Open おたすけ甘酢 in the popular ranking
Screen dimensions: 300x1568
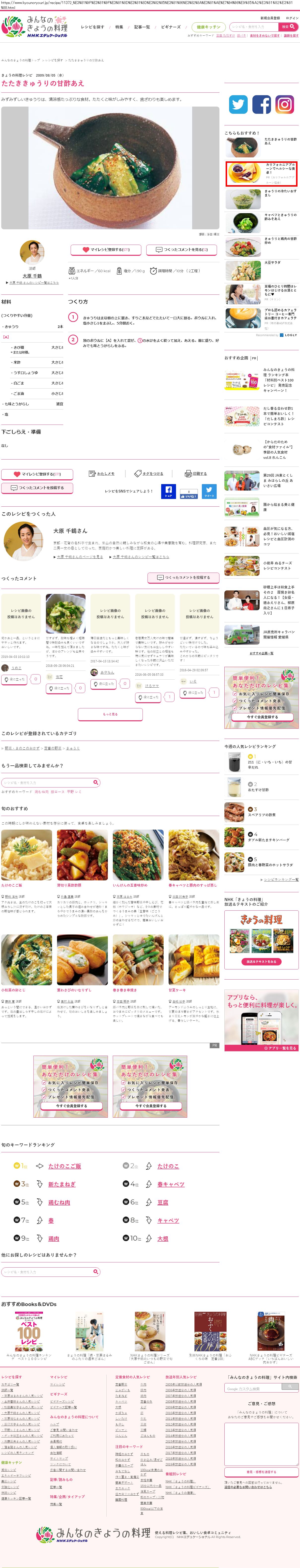click(259, 790)
